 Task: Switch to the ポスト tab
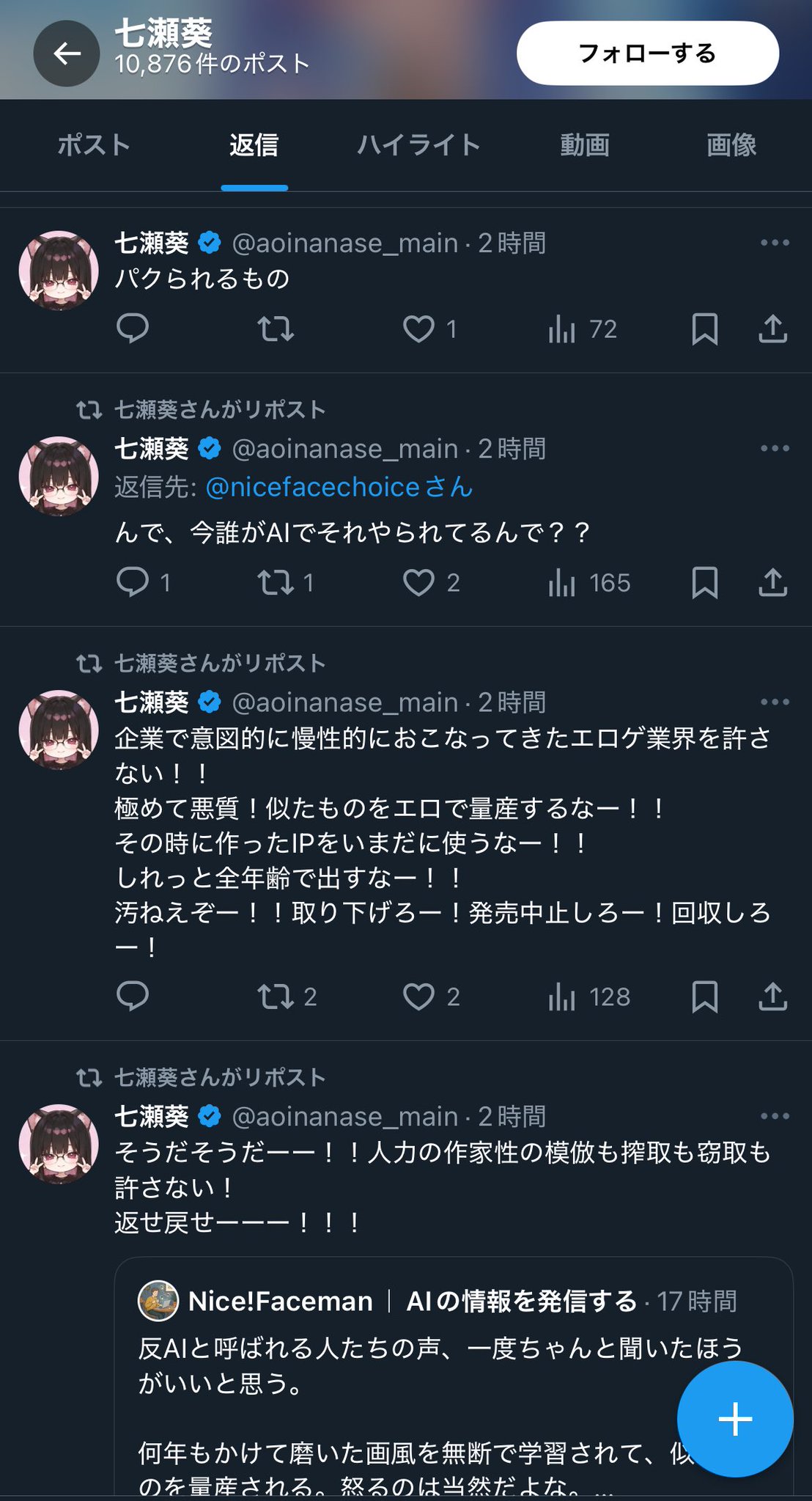pyautogui.click(x=94, y=144)
